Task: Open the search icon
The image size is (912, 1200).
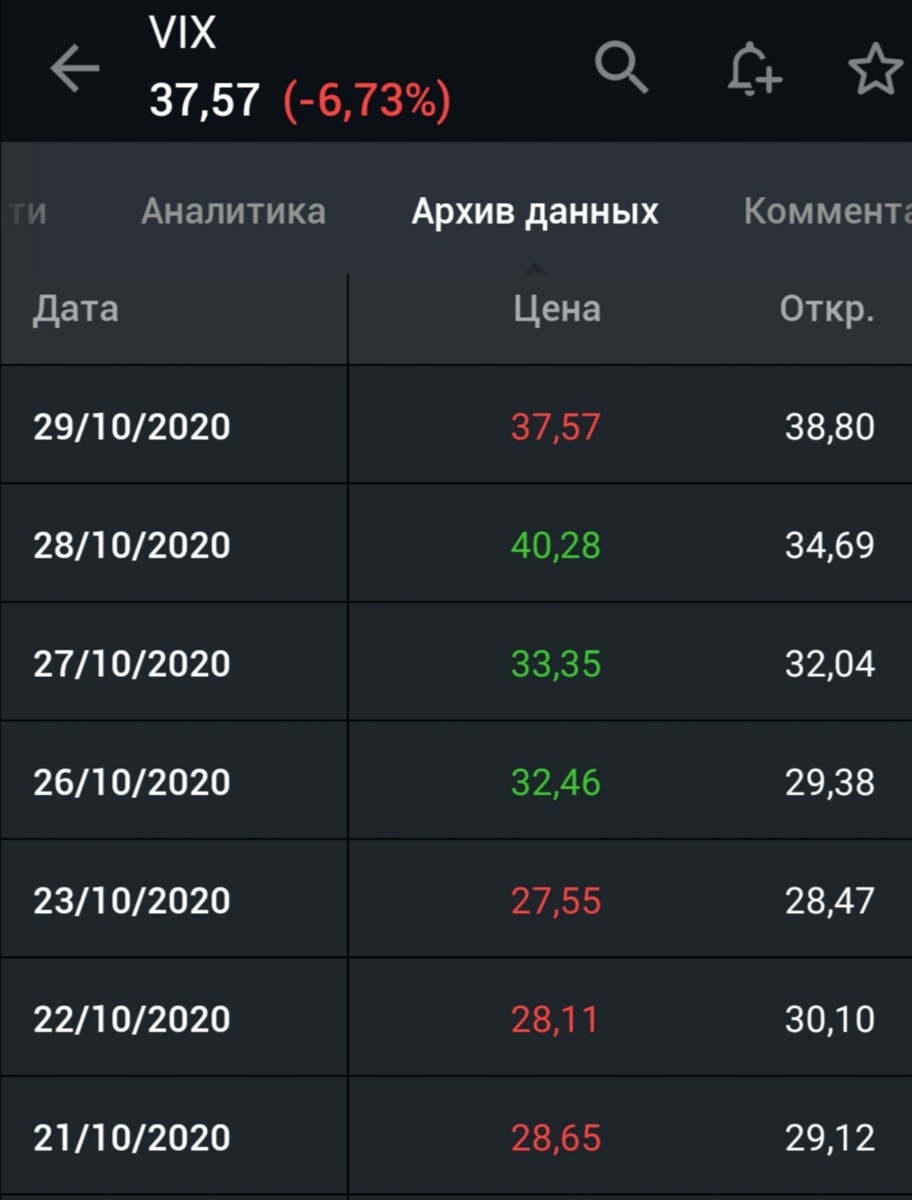Action: (622, 68)
